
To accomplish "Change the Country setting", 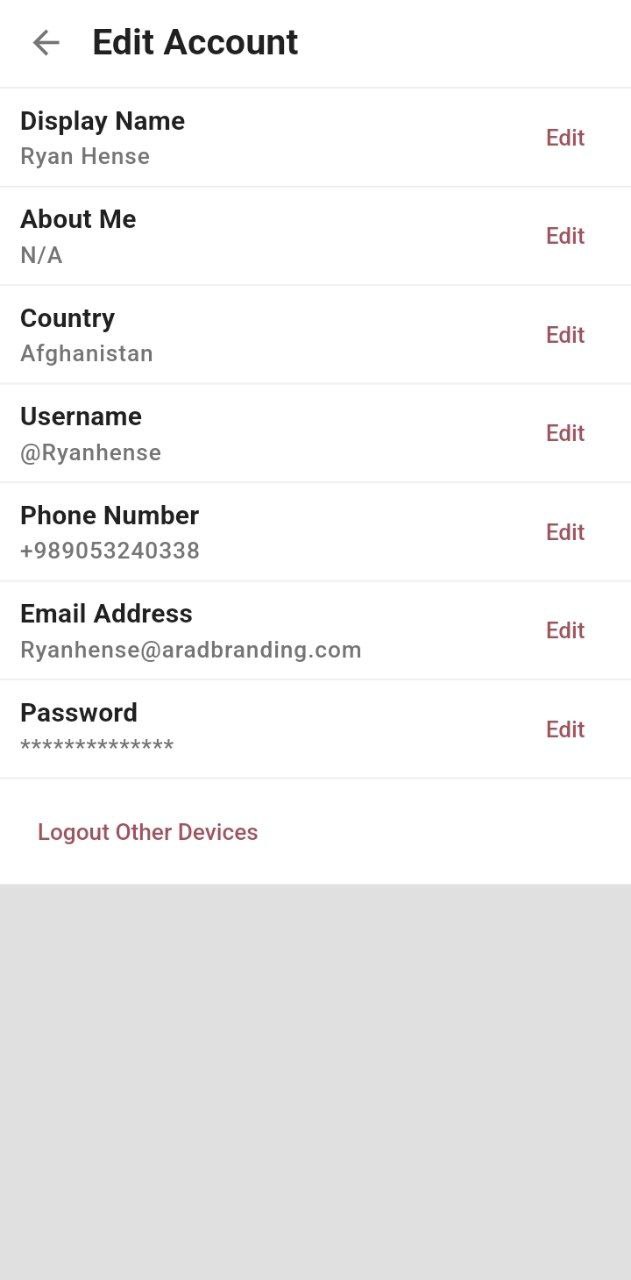I will click(x=565, y=335).
